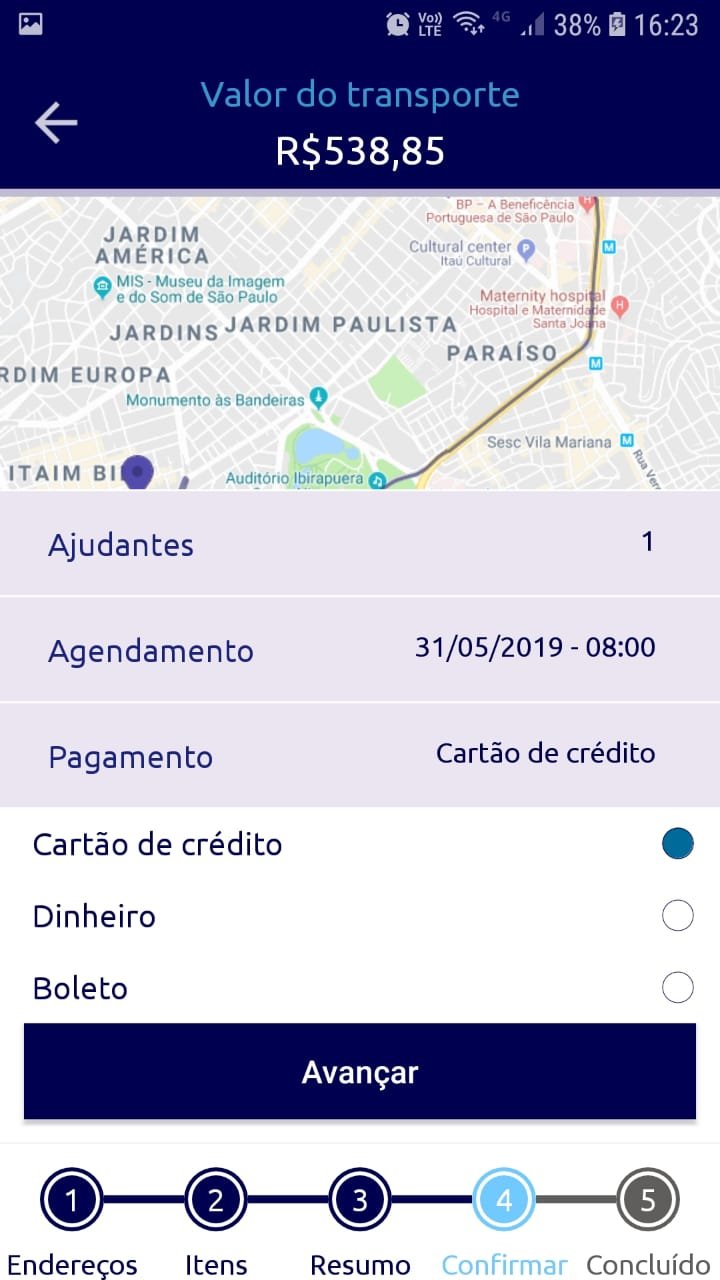The height and width of the screenshot is (1280, 720).
Task: Go back using the arrow icon
Action: 56,122
